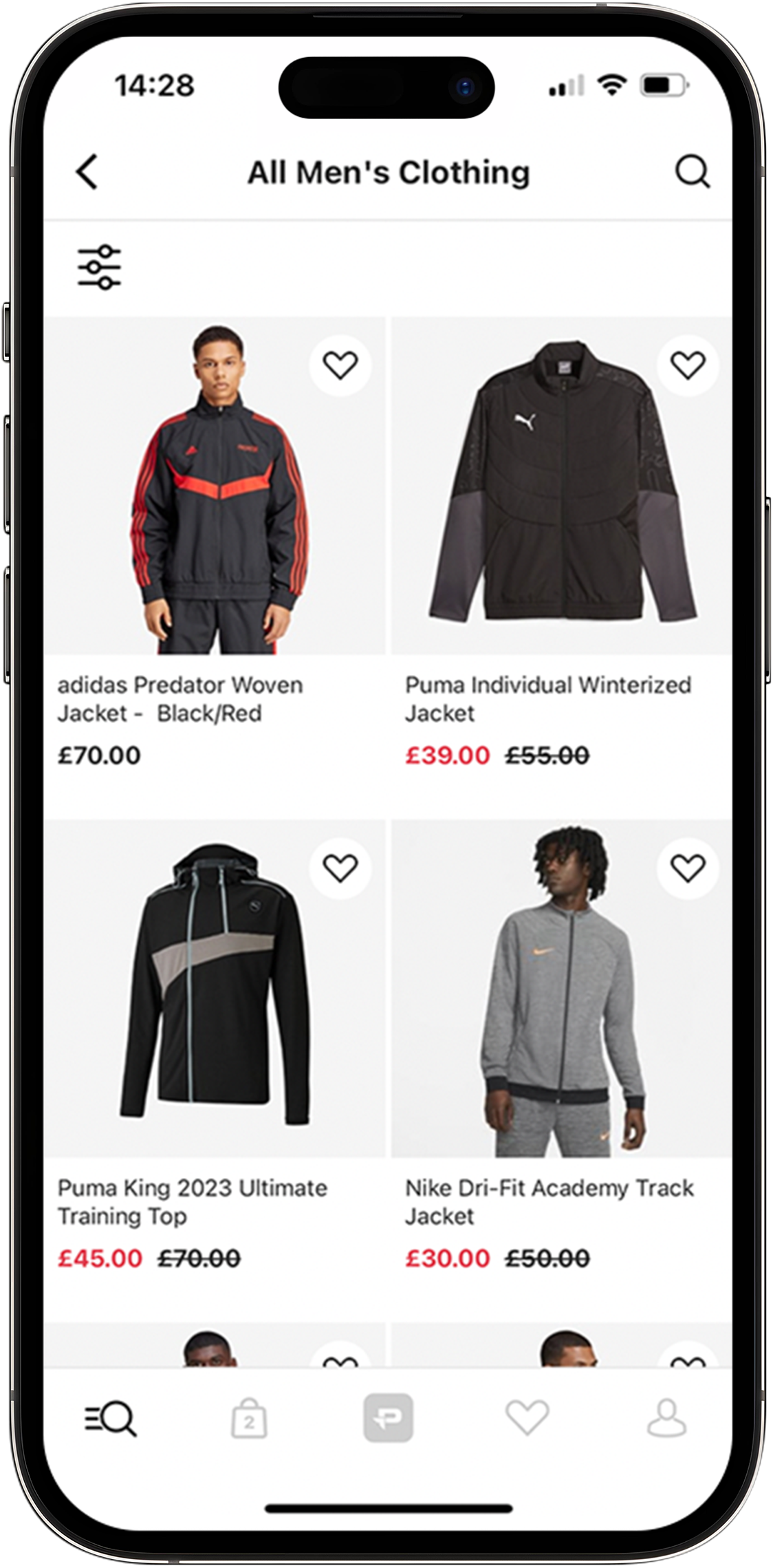
Task: Open the account profile tab
Action: click(666, 1419)
